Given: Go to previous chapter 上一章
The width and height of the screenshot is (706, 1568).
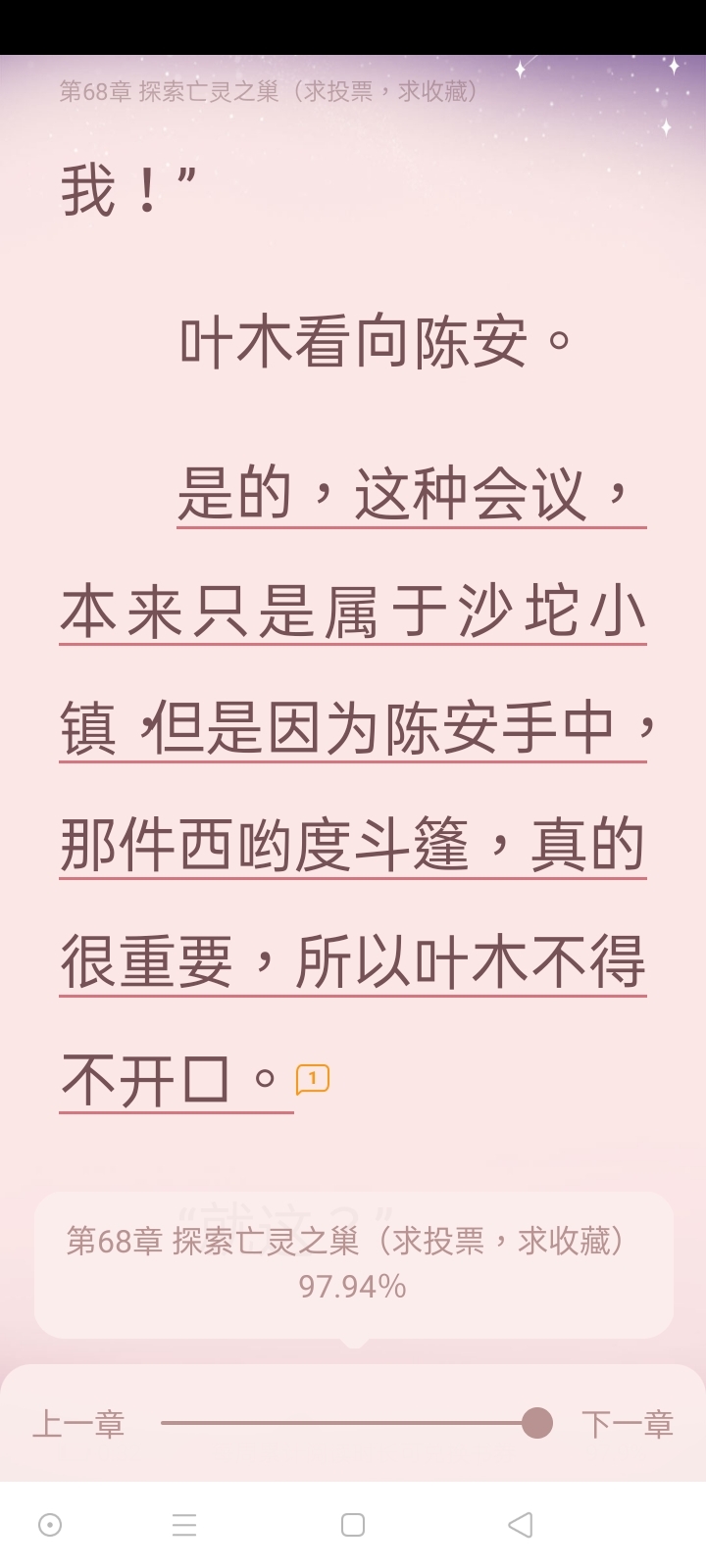Looking at the screenshot, I should coord(78,1424).
